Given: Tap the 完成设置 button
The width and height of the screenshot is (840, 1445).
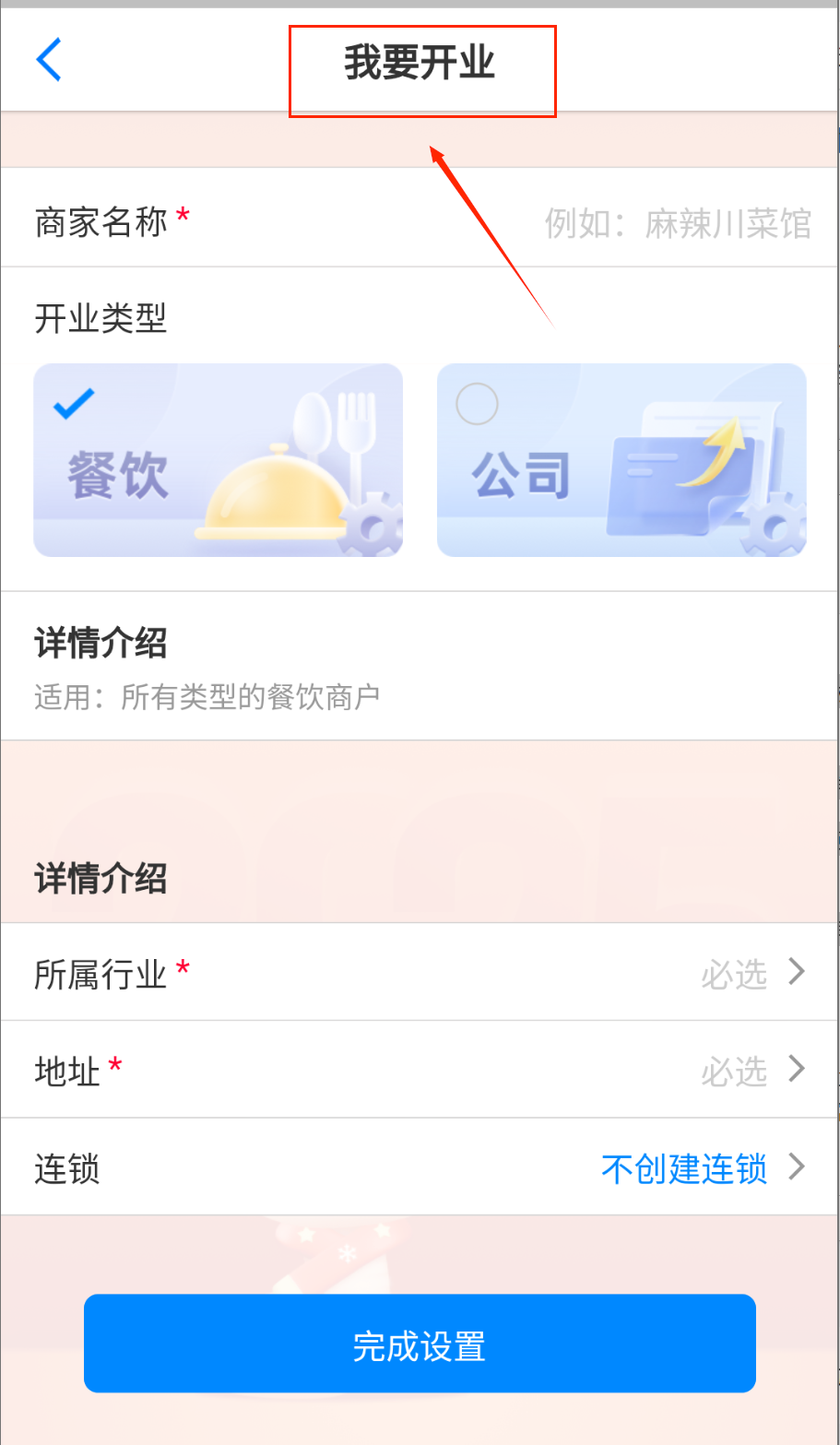Looking at the screenshot, I should pos(420,1344).
